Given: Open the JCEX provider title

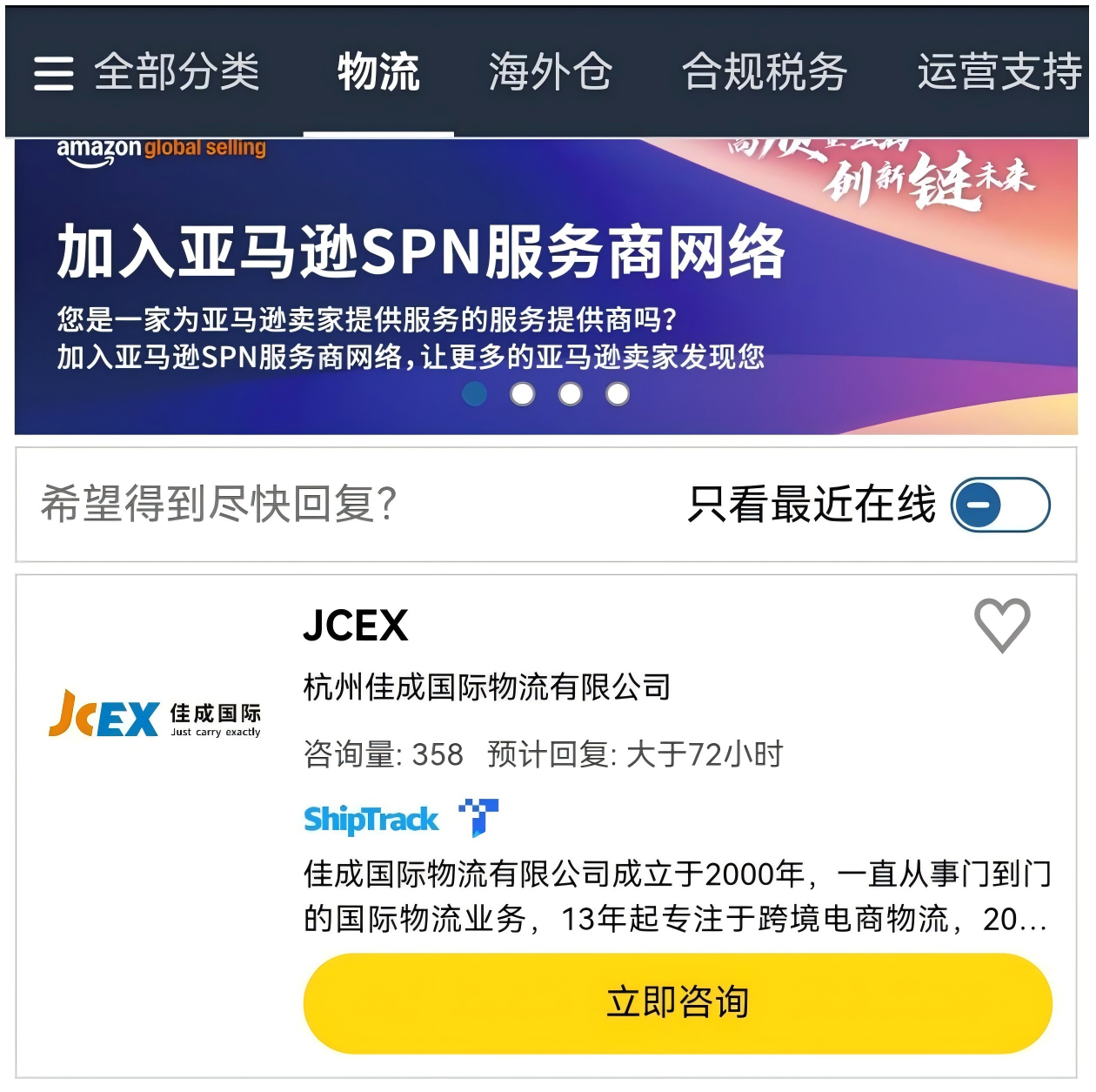Looking at the screenshot, I should pos(356,626).
